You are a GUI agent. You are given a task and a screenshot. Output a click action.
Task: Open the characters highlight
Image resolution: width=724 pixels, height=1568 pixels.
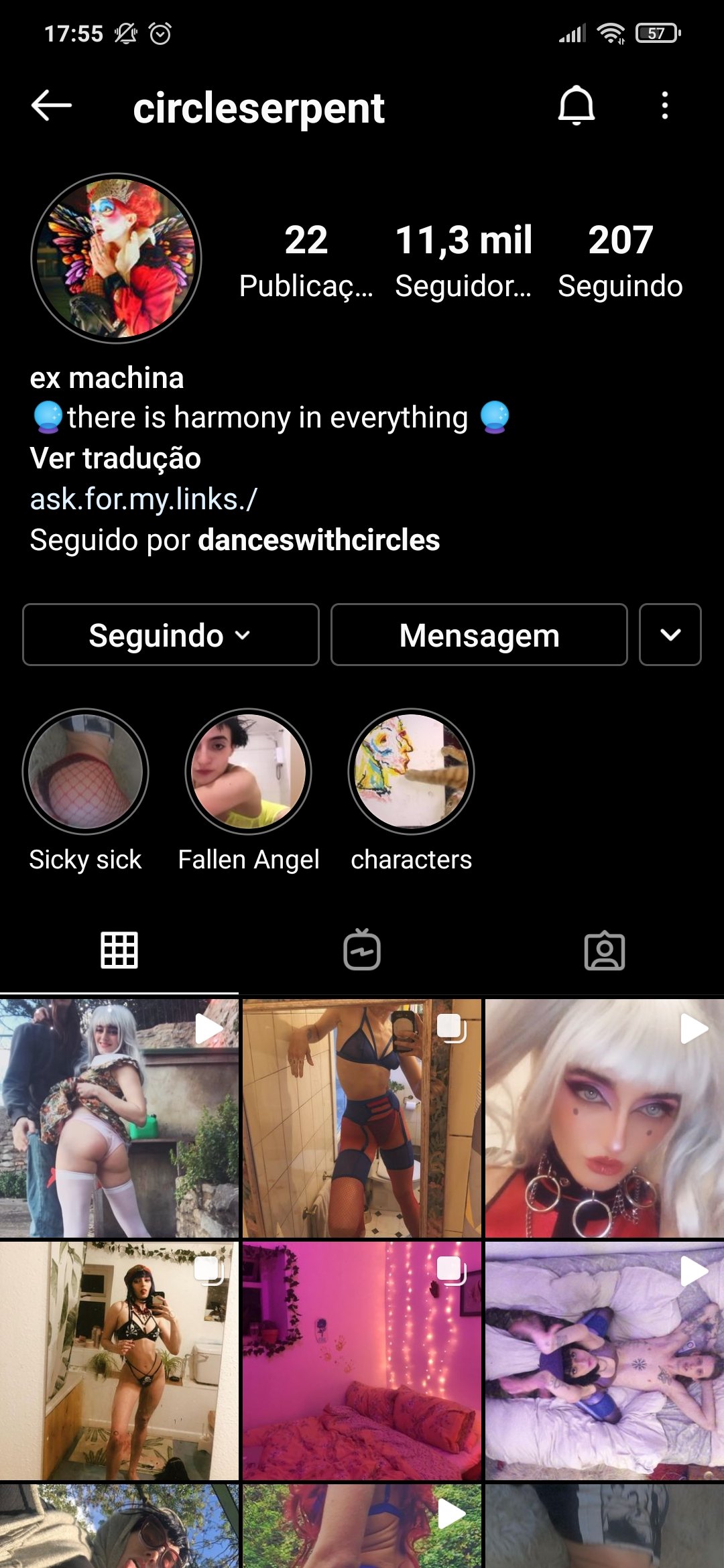[411, 772]
